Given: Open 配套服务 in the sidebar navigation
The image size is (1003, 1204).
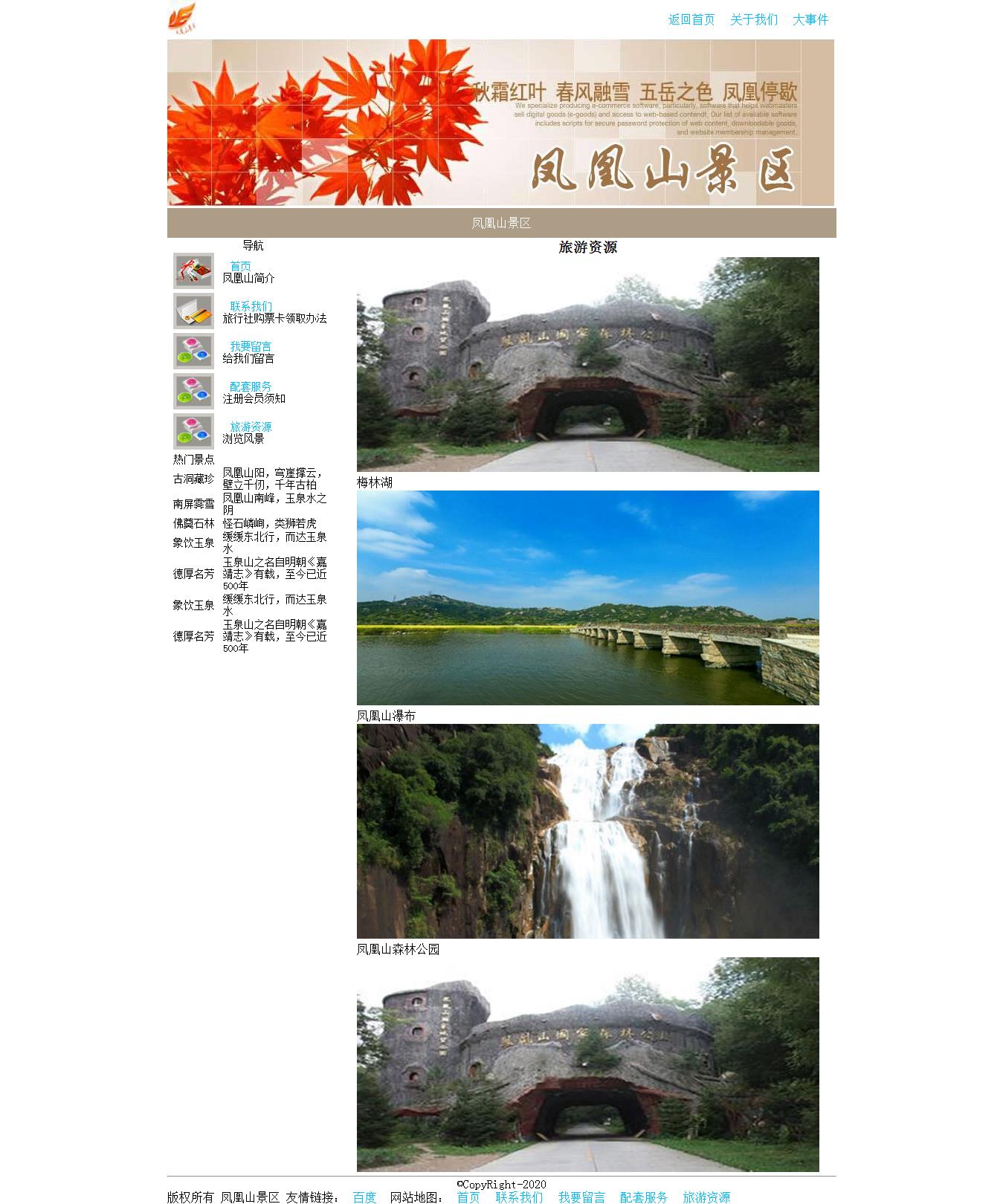Looking at the screenshot, I should (251, 386).
